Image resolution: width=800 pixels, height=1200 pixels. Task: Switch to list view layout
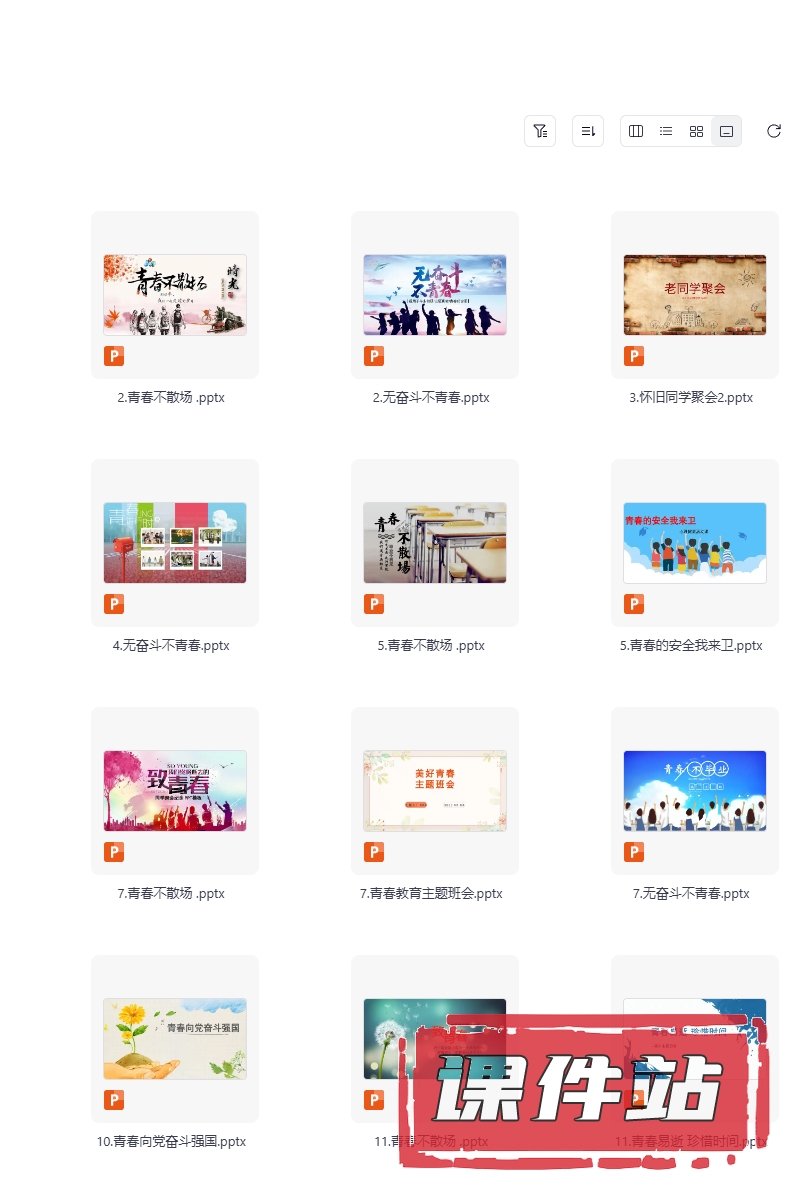point(666,131)
